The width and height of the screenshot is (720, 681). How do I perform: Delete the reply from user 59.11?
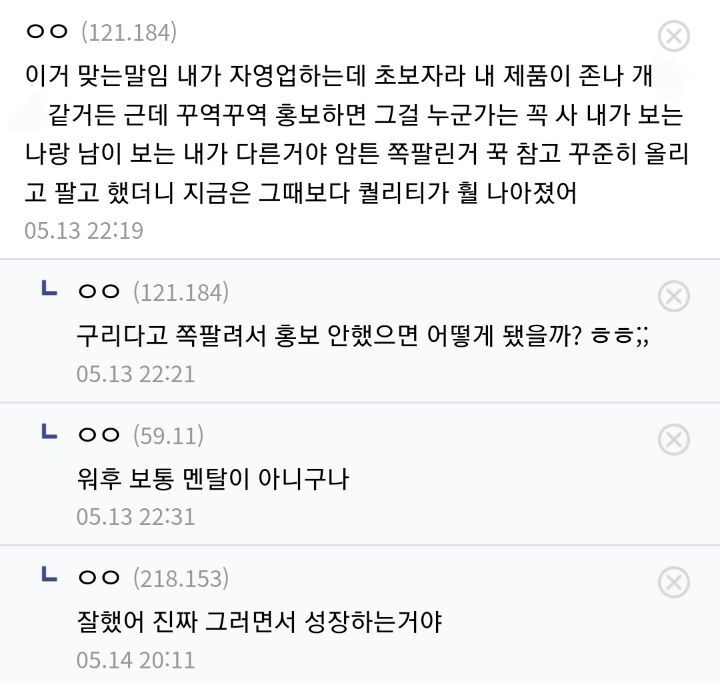674,439
